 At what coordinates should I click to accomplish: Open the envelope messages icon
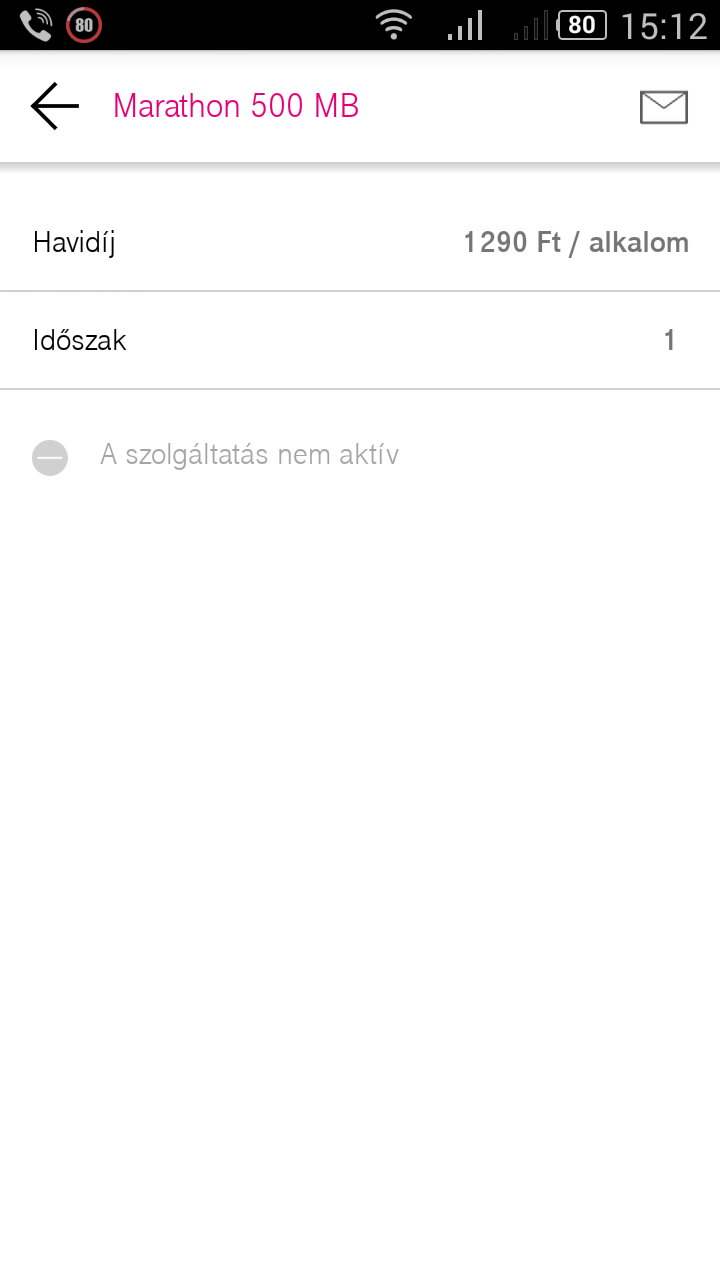point(663,107)
